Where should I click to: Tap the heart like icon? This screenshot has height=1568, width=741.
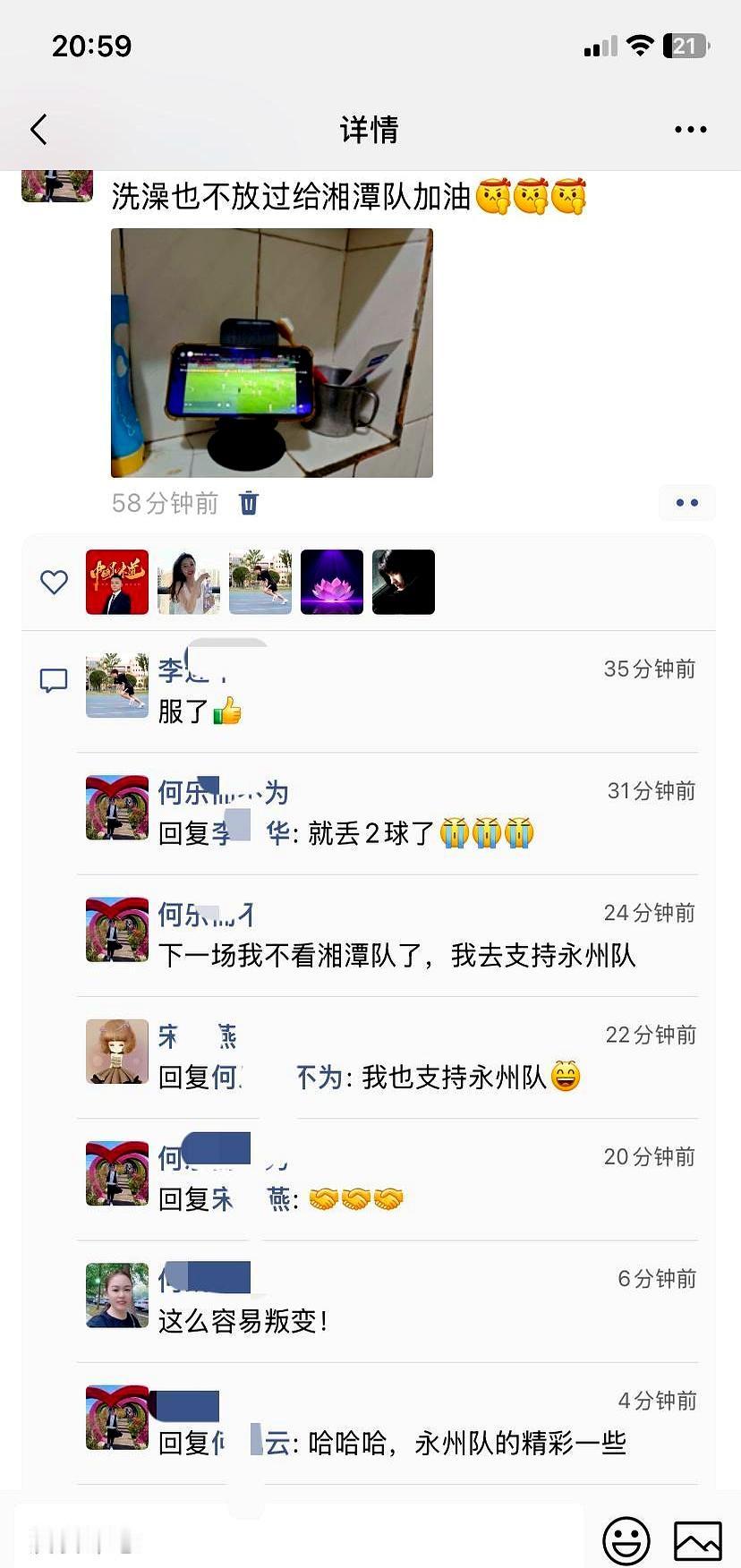pyautogui.click(x=53, y=582)
